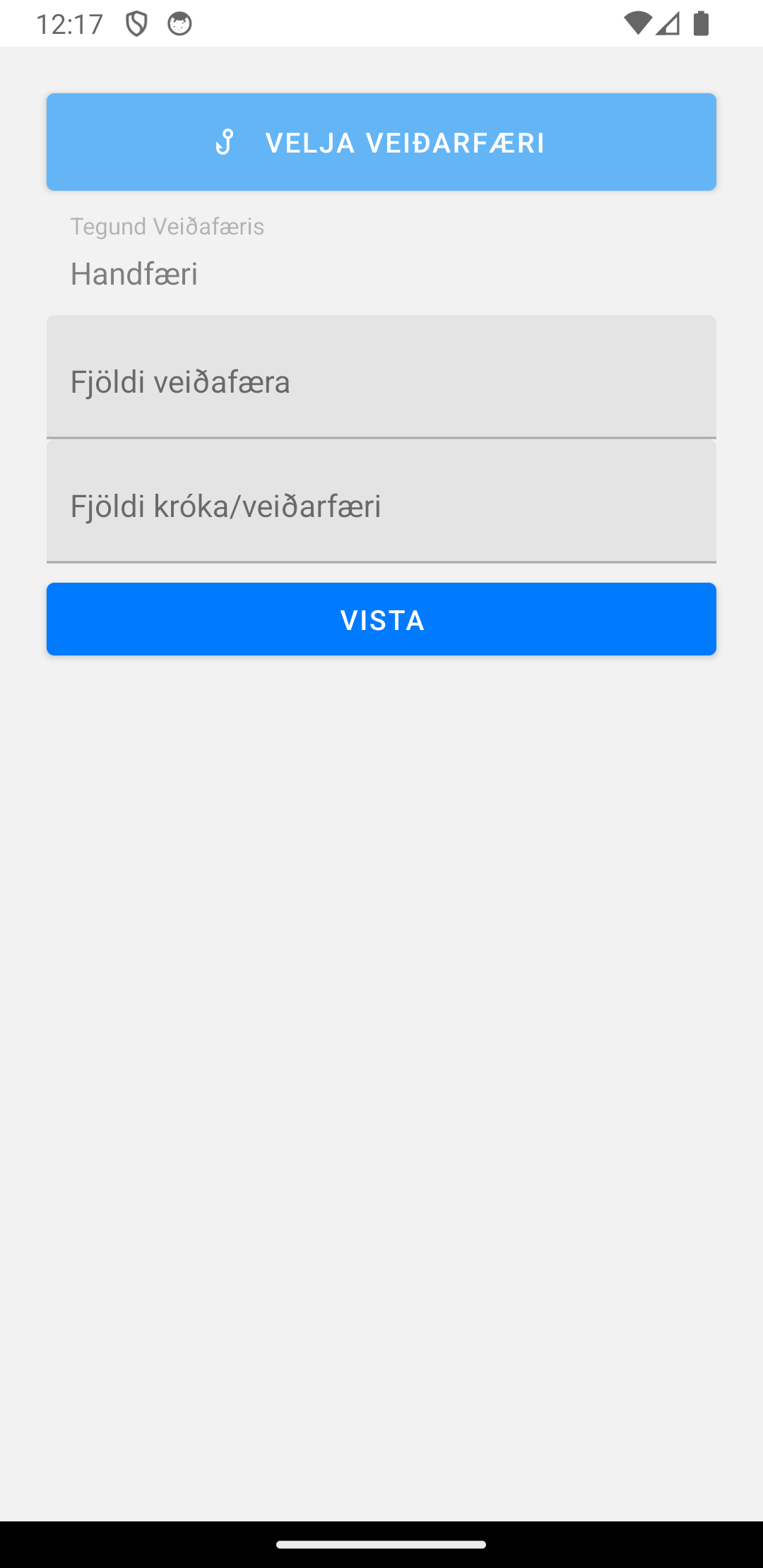The height and width of the screenshot is (1568, 763).
Task: Select the Handfæri option under Tegund Veiðafæris
Action: (134, 273)
